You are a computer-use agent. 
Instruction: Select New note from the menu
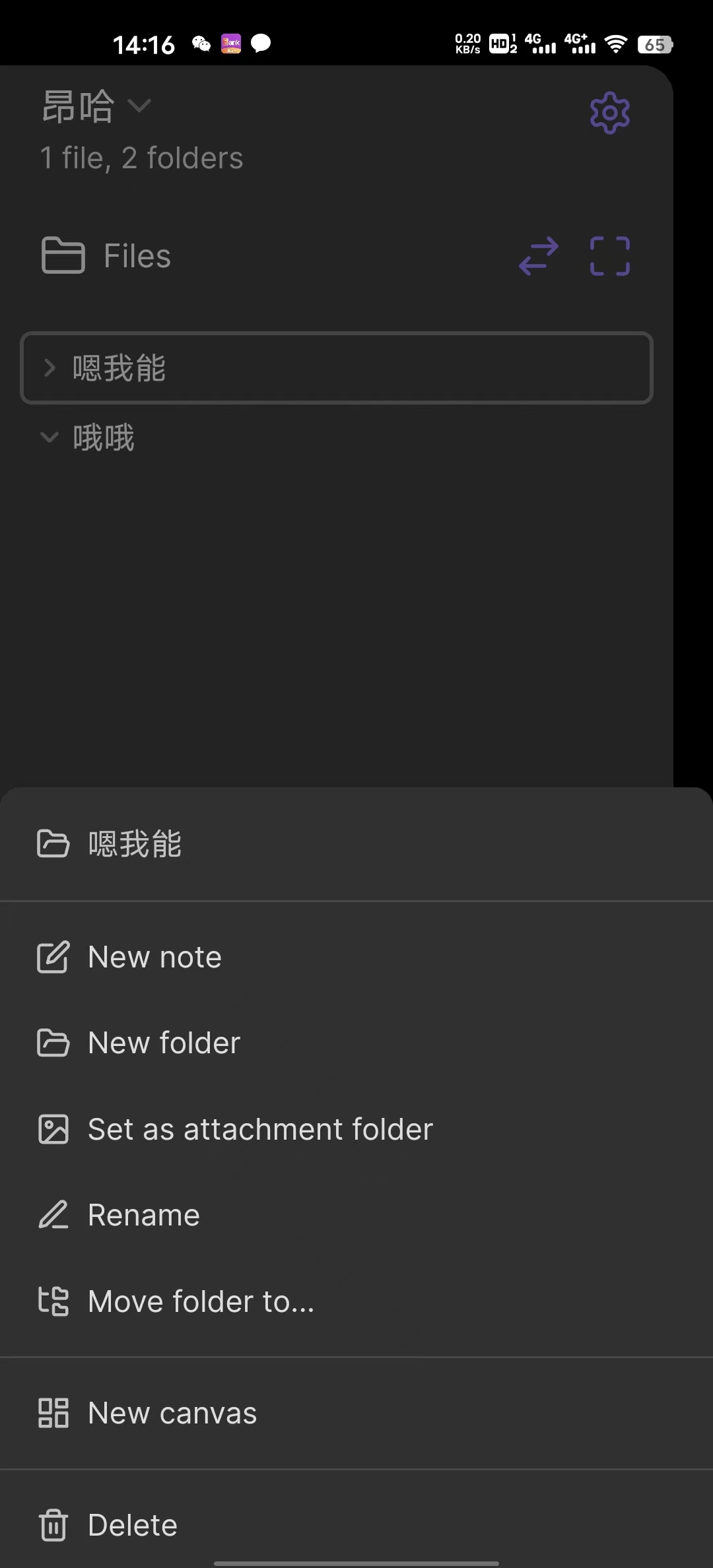point(154,958)
